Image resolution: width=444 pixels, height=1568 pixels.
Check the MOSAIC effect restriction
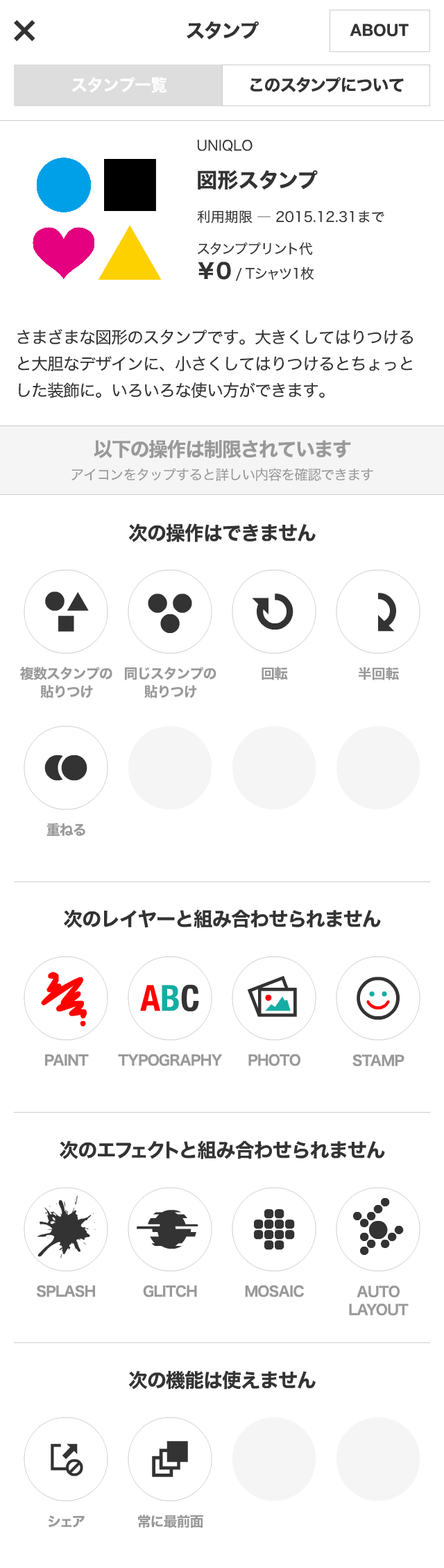(274, 1229)
